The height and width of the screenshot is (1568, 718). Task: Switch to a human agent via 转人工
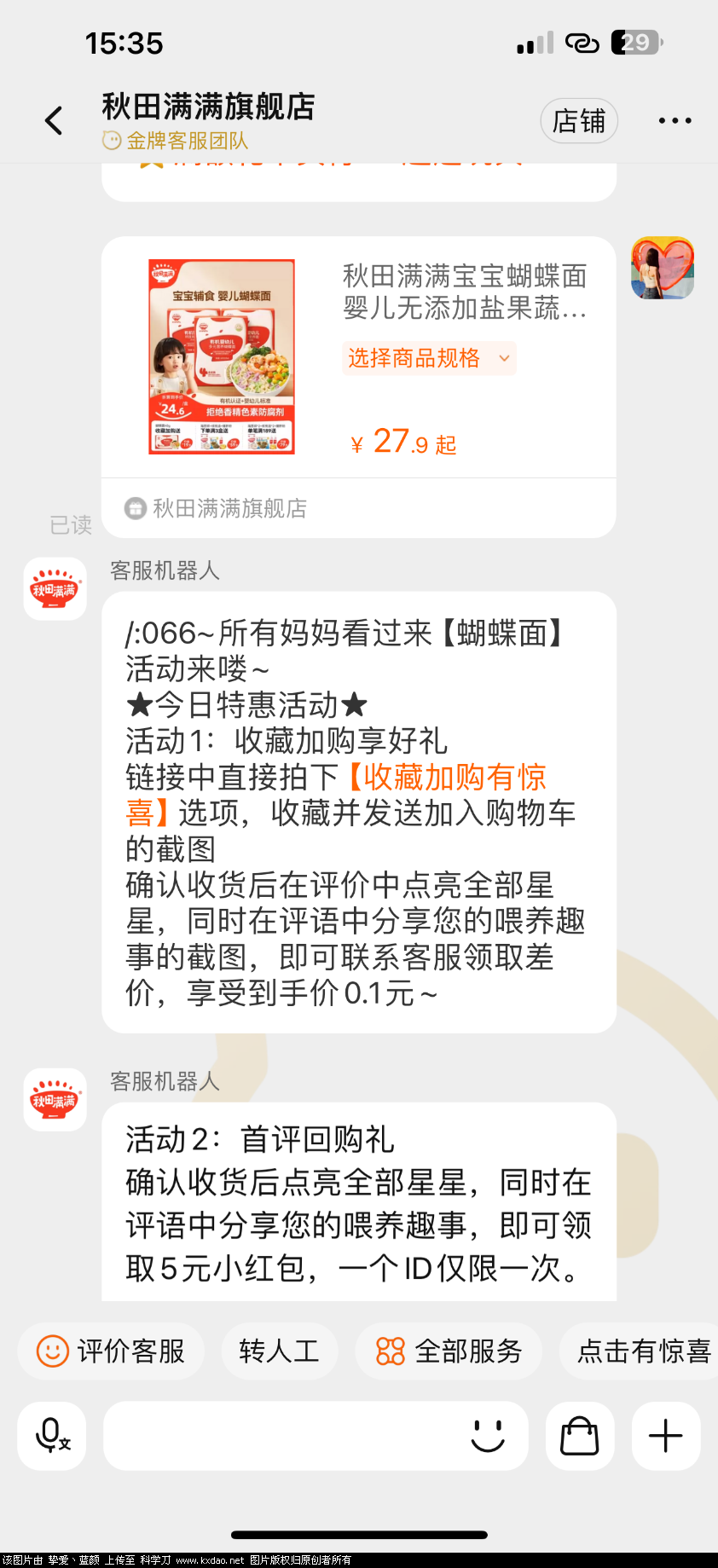[x=279, y=1351]
